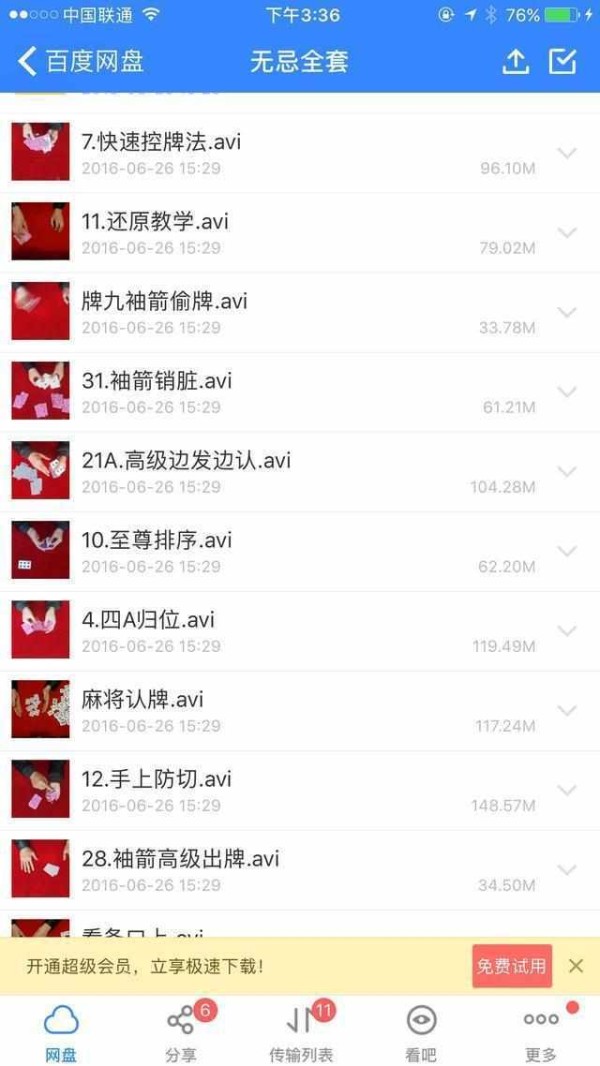Enable multi-select with the checkbox icon
This screenshot has width=600, height=1066.
point(563,61)
